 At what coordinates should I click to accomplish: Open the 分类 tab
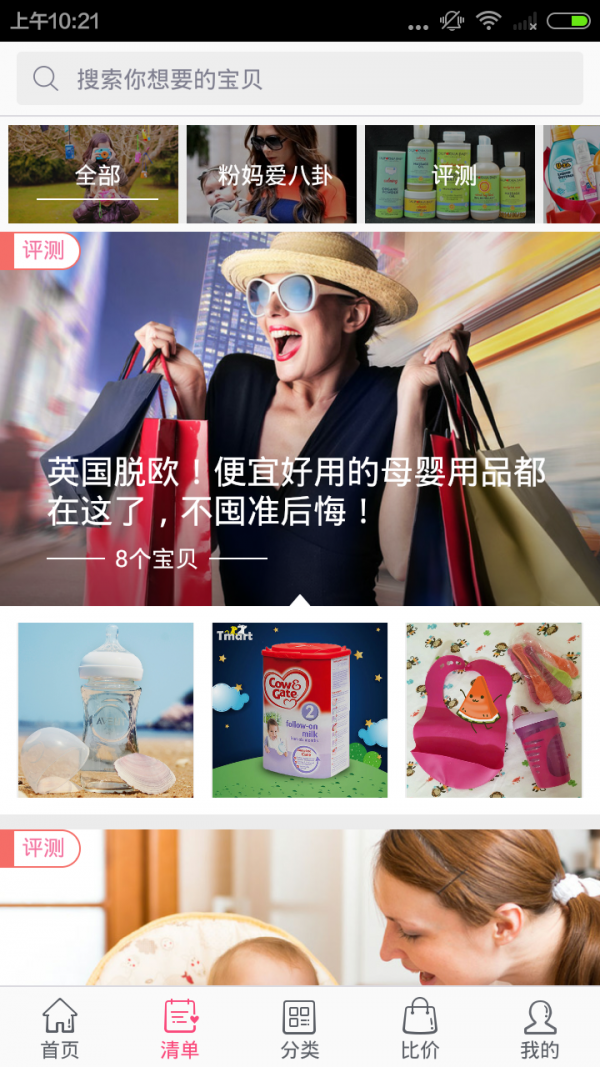[x=300, y=1028]
